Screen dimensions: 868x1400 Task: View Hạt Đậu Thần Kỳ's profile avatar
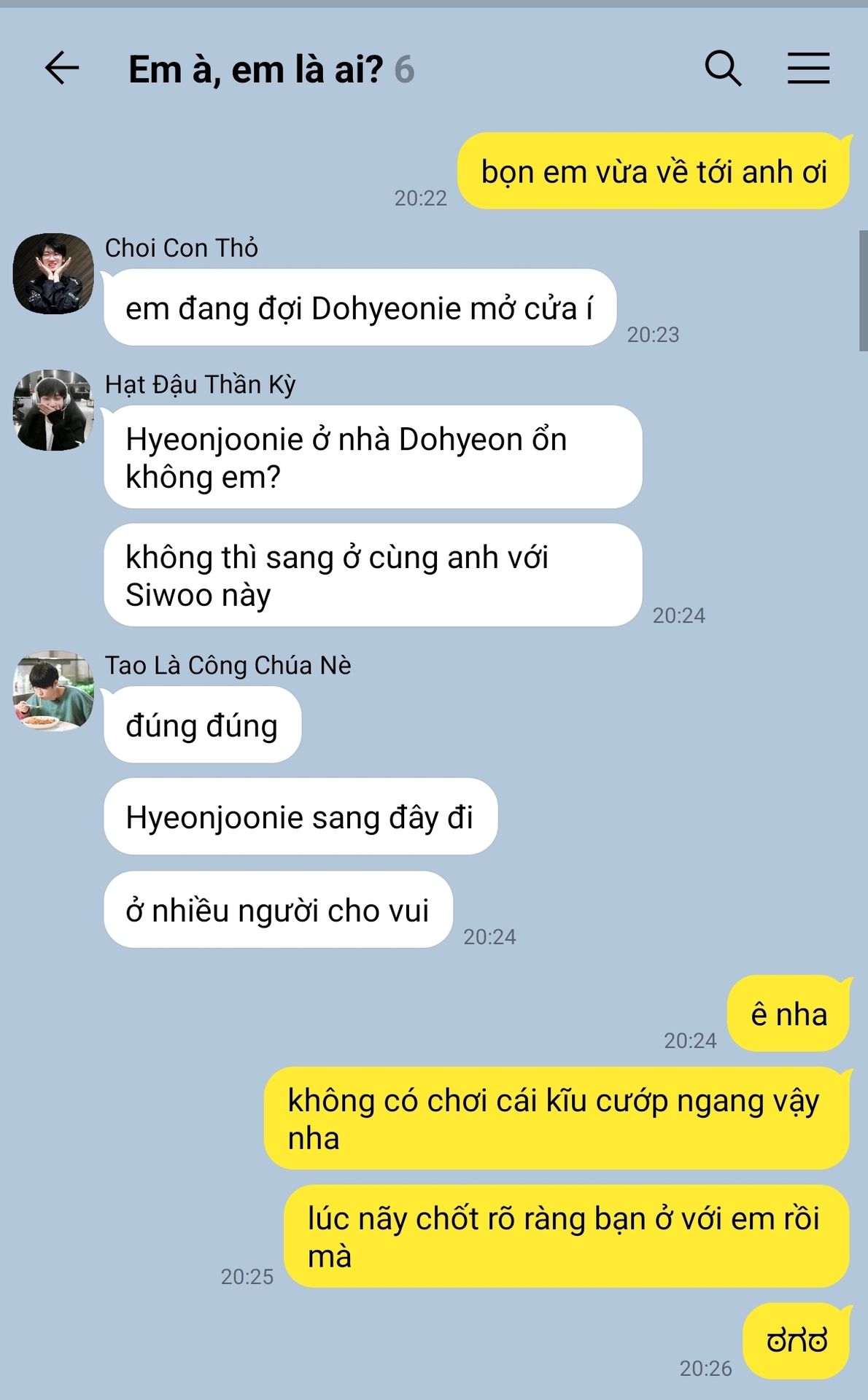(x=53, y=410)
